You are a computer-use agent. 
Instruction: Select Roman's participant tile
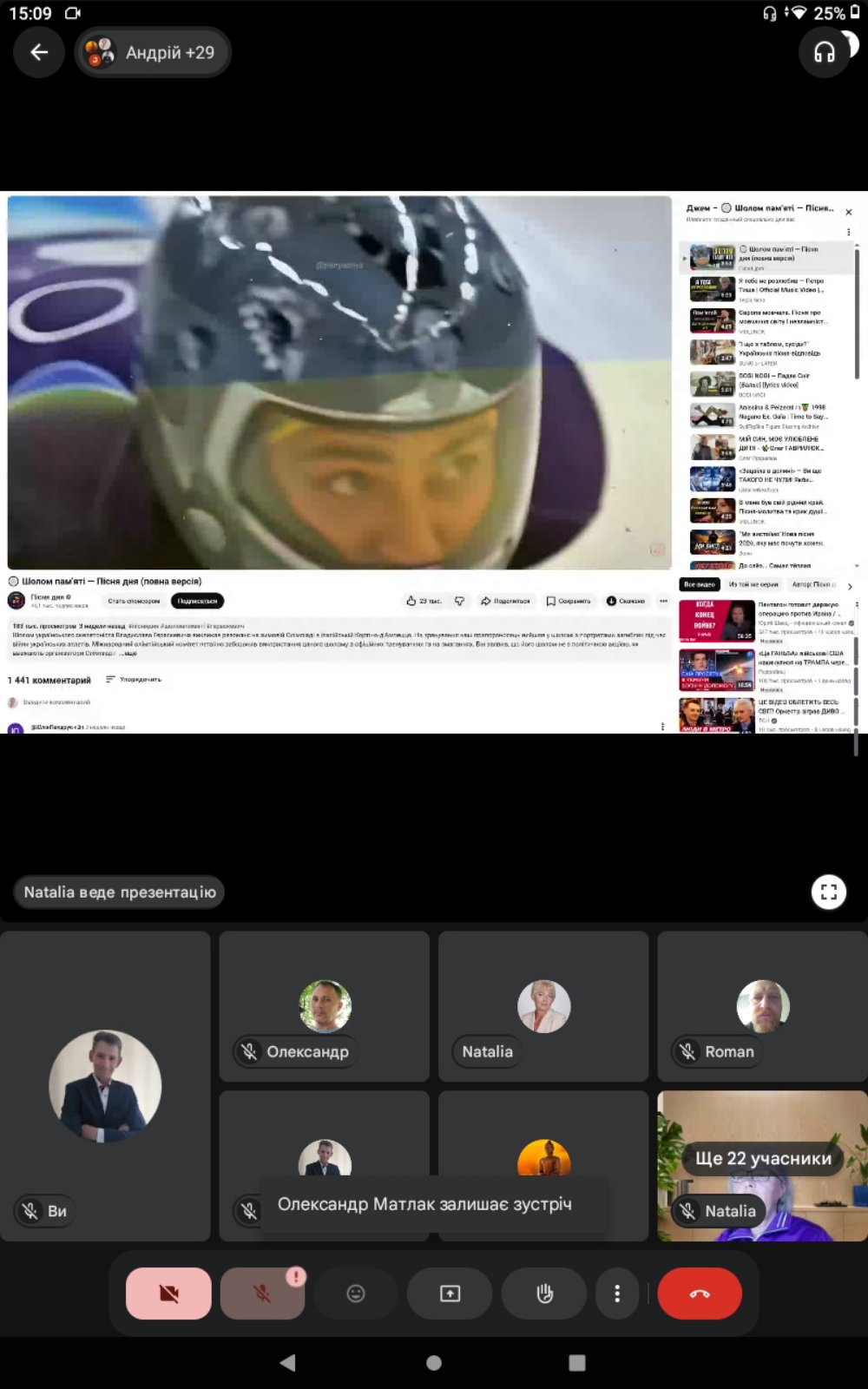coord(762,1006)
